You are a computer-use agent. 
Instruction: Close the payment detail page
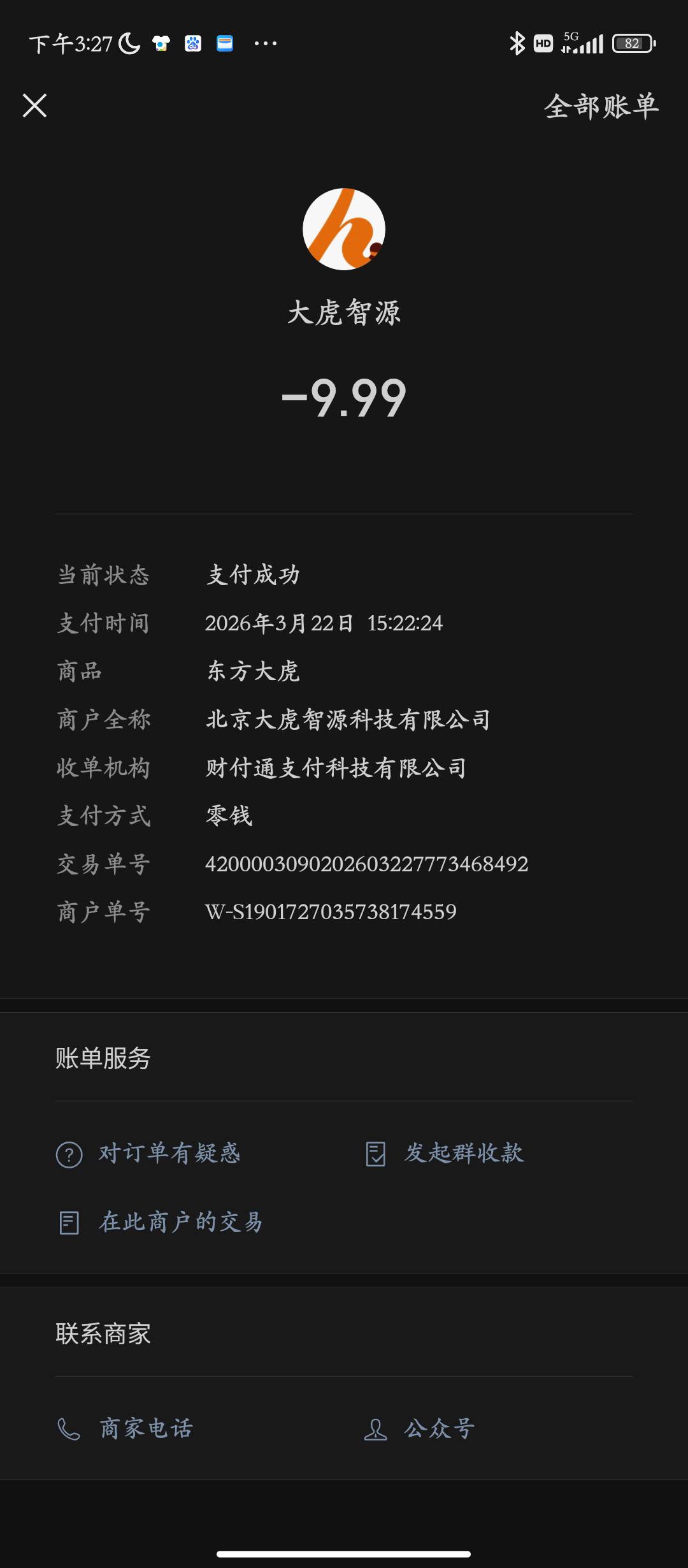pyautogui.click(x=34, y=105)
